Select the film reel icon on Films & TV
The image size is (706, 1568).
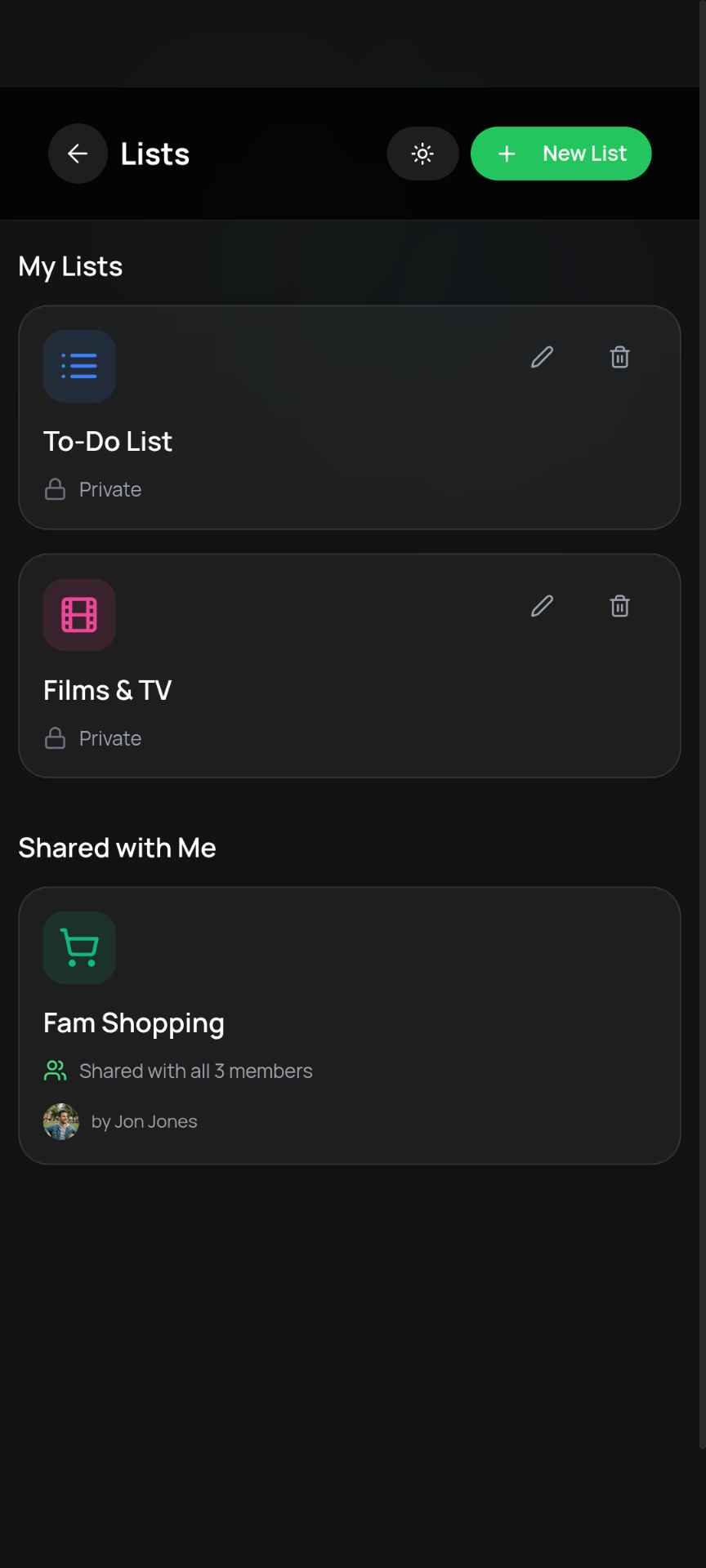78,614
